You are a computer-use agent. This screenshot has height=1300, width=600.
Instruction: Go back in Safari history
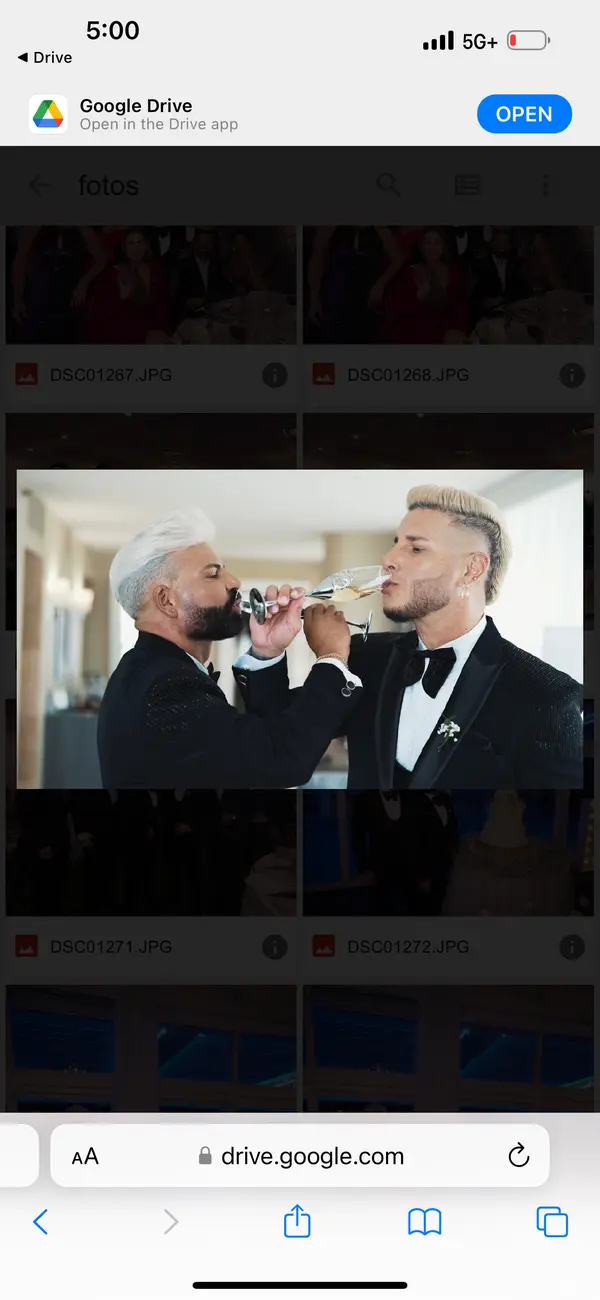[x=41, y=1221]
